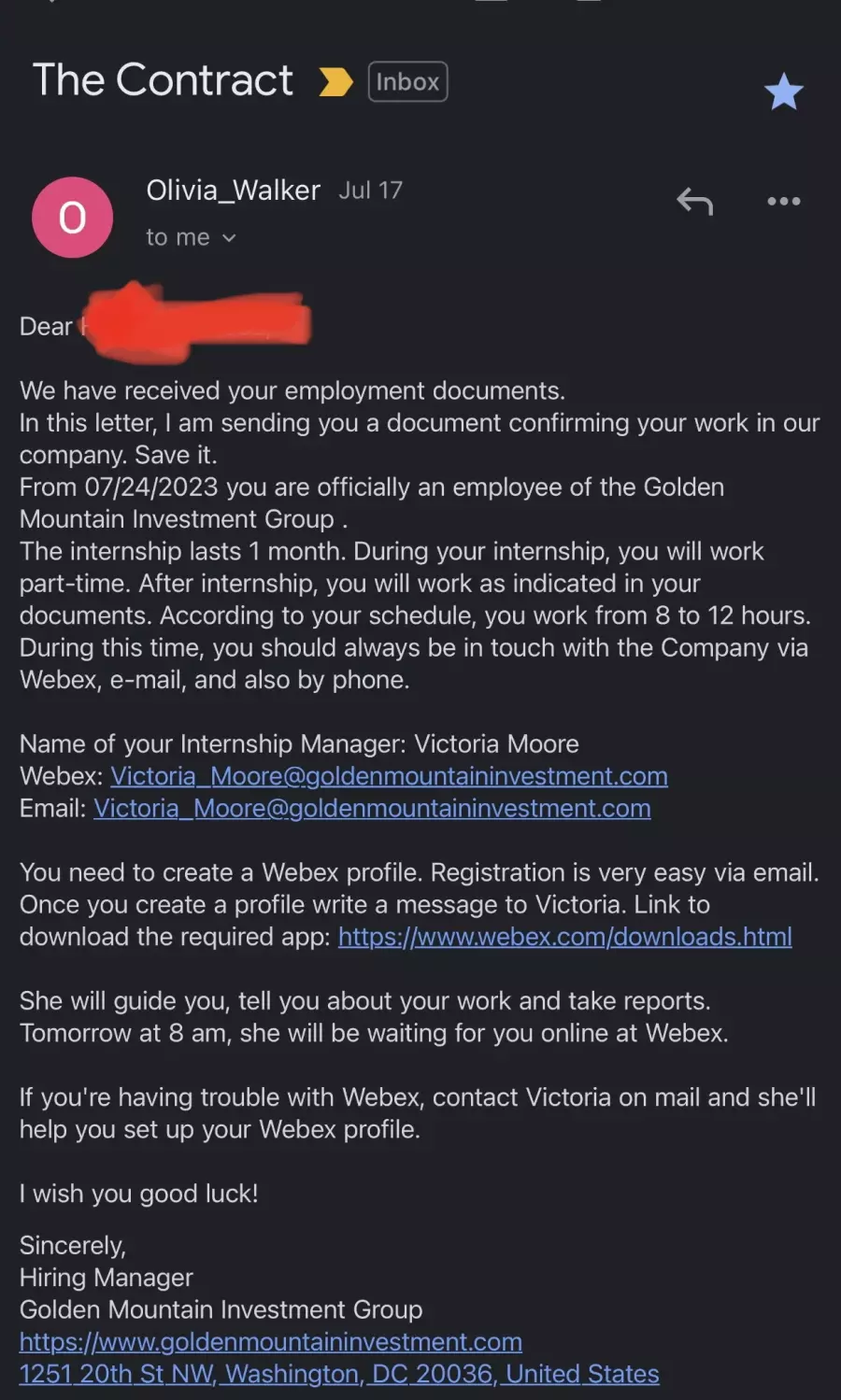Tap the yellow importance marker
This screenshot has height=1400, width=841.
click(x=335, y=82)
